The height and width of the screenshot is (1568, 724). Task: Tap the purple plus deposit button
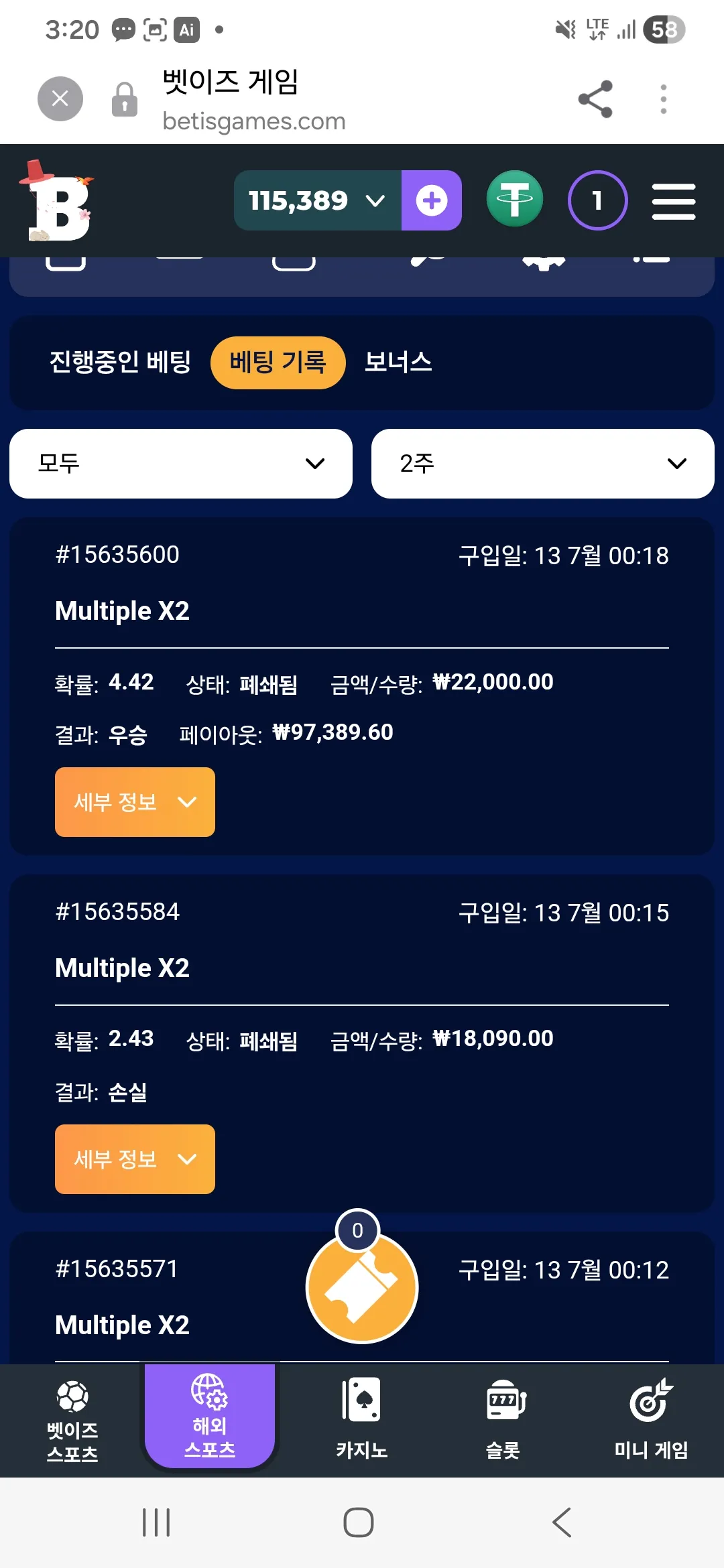432,200
